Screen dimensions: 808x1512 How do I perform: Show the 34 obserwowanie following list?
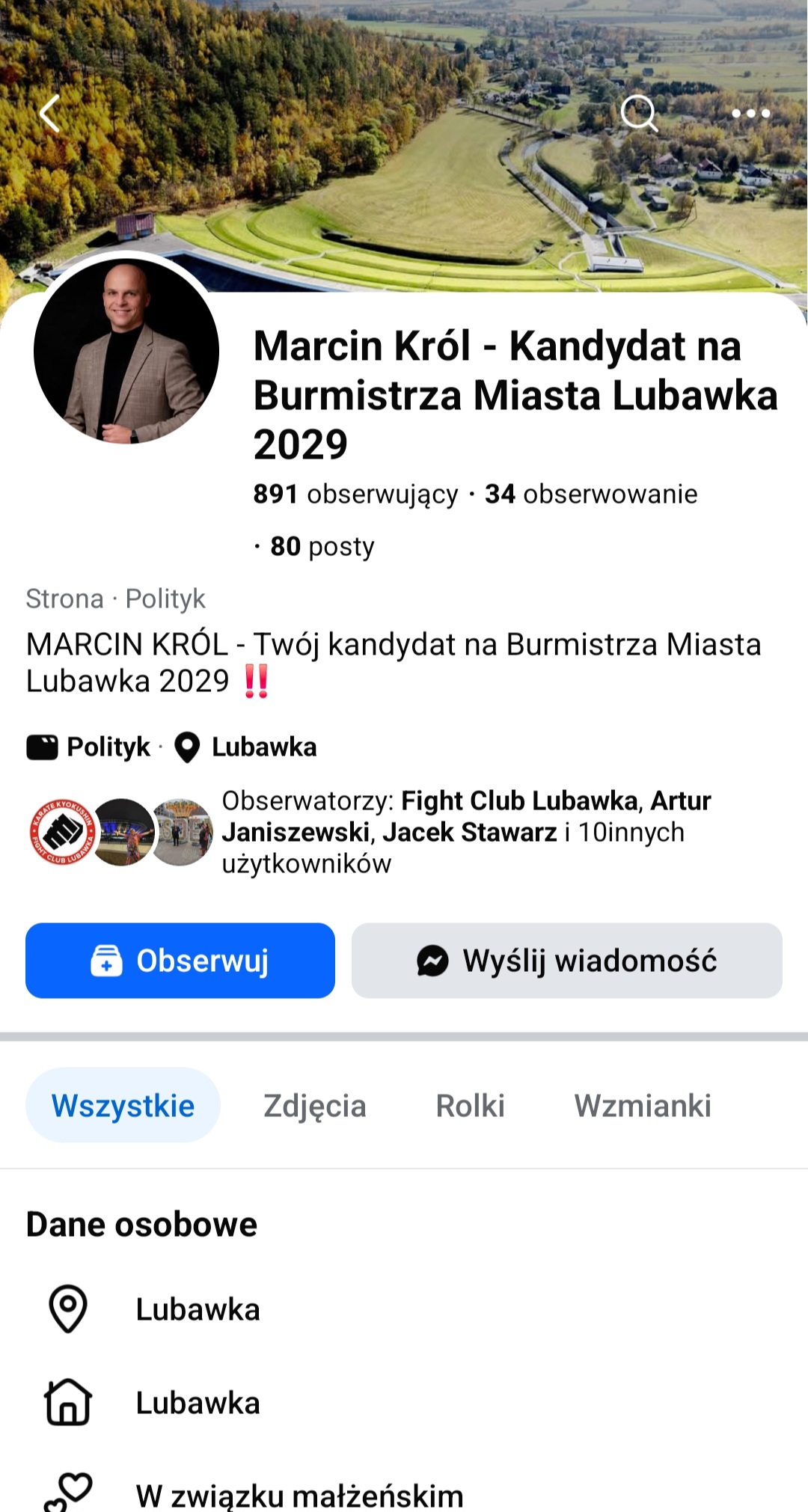591,494
